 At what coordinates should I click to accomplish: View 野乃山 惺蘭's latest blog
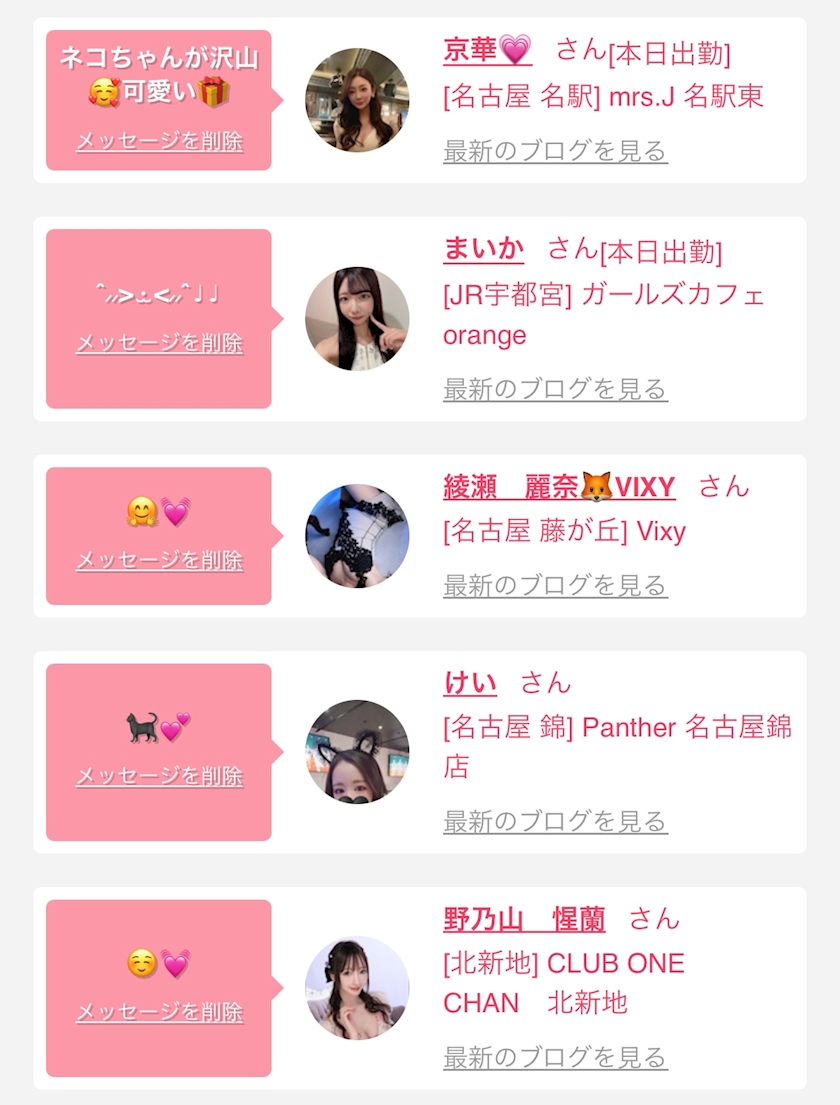coord(555,1057)
